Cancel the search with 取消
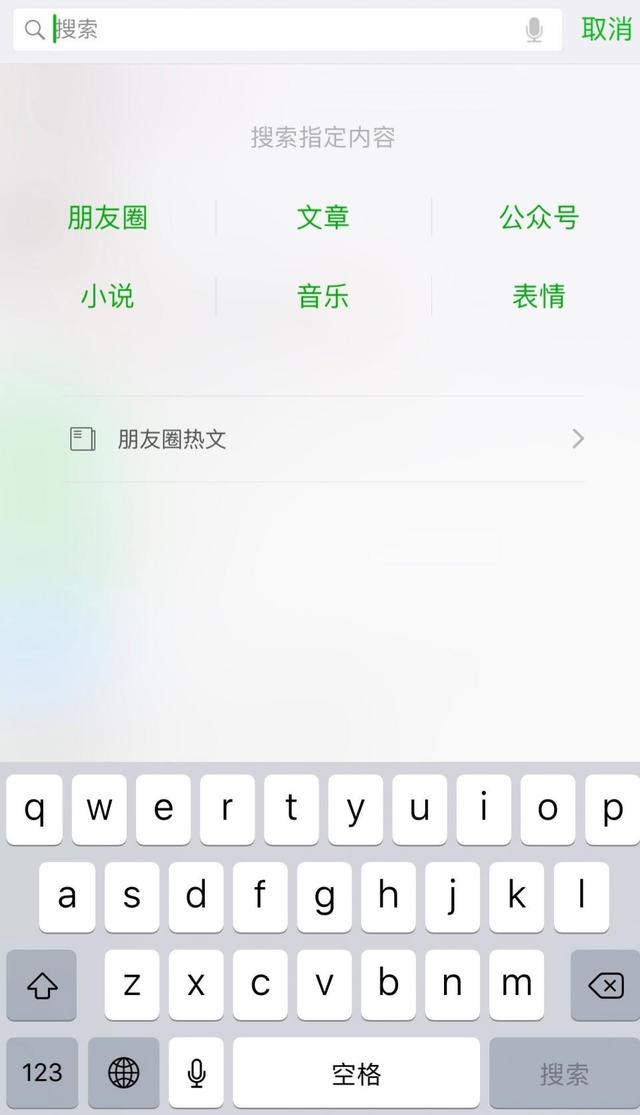This screenshot has height=1115, width=640. 606,30
